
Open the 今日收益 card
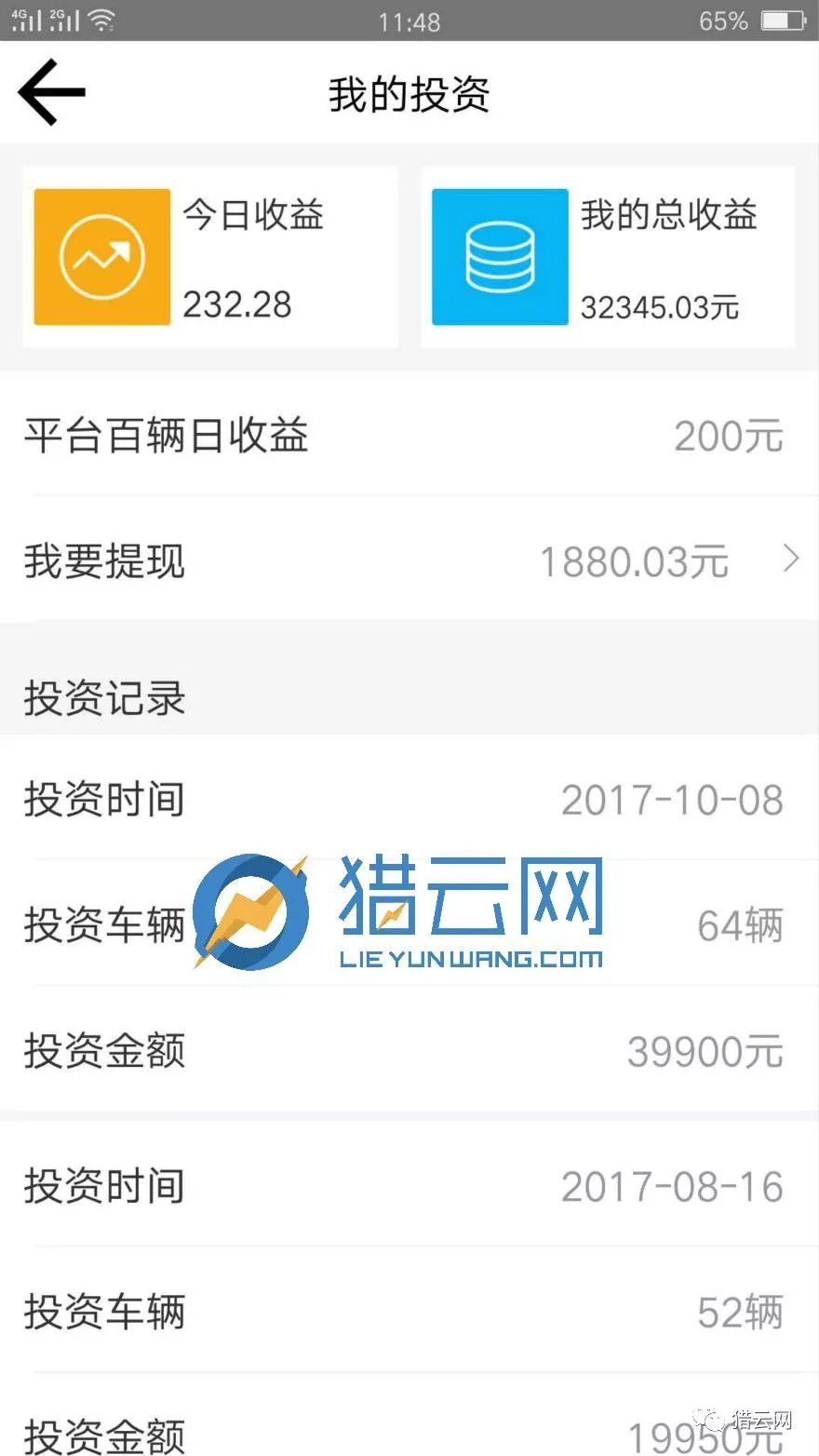(210, 257)
